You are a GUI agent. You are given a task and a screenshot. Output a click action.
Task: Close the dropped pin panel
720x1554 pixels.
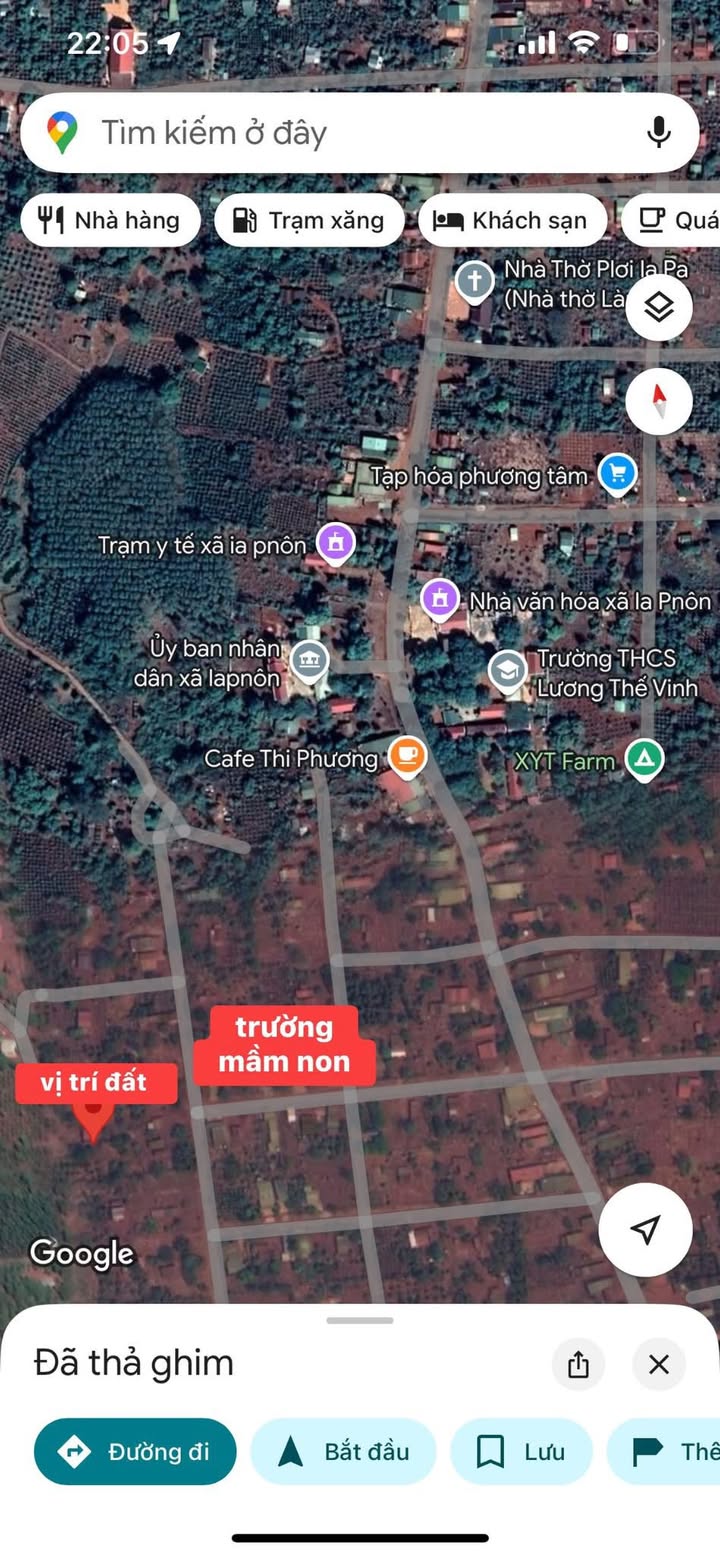659,1364
